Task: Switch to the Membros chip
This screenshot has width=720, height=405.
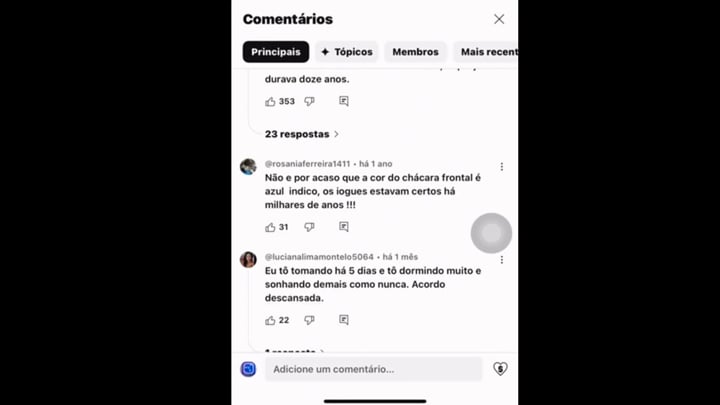Action: 415,52
